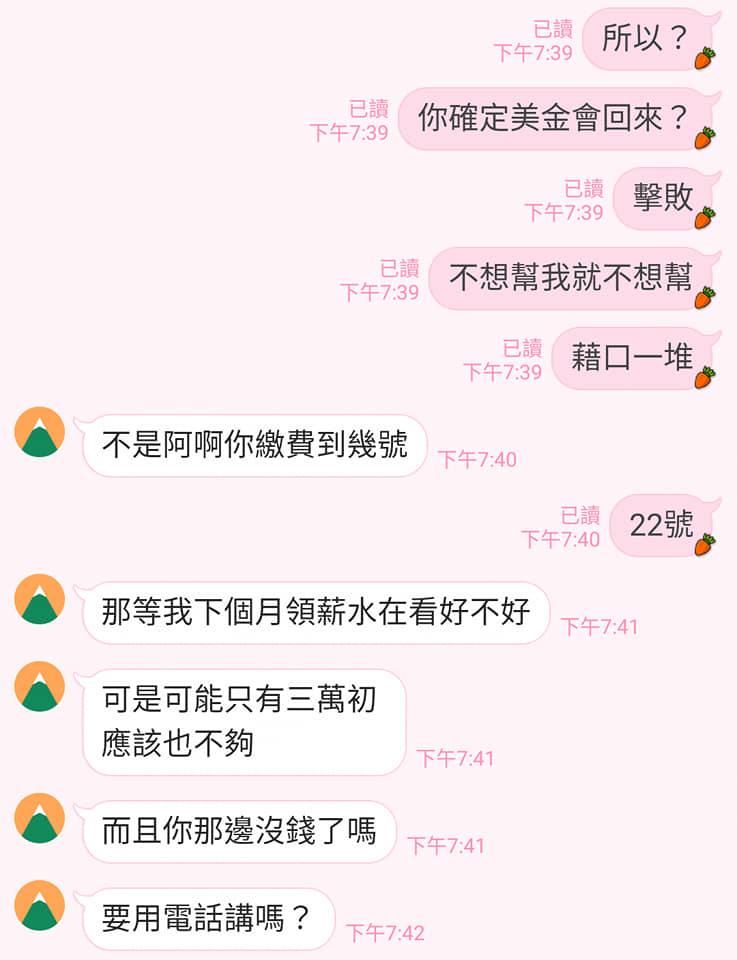Open profile picture beside 要用電話講嗎？
The height and width of the screenshot is (960, 737).
tap(40, 905)
